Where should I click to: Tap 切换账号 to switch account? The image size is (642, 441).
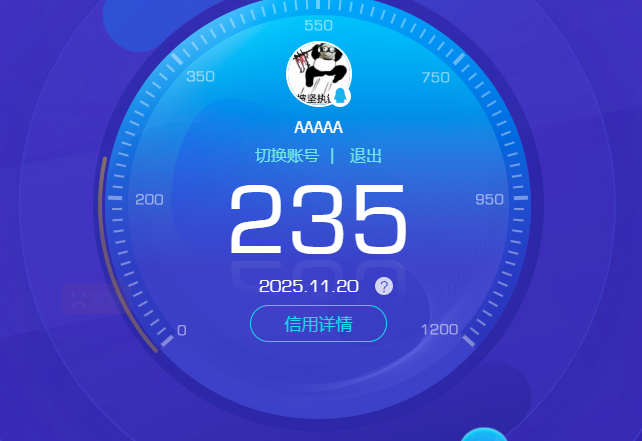coord(286,156)
